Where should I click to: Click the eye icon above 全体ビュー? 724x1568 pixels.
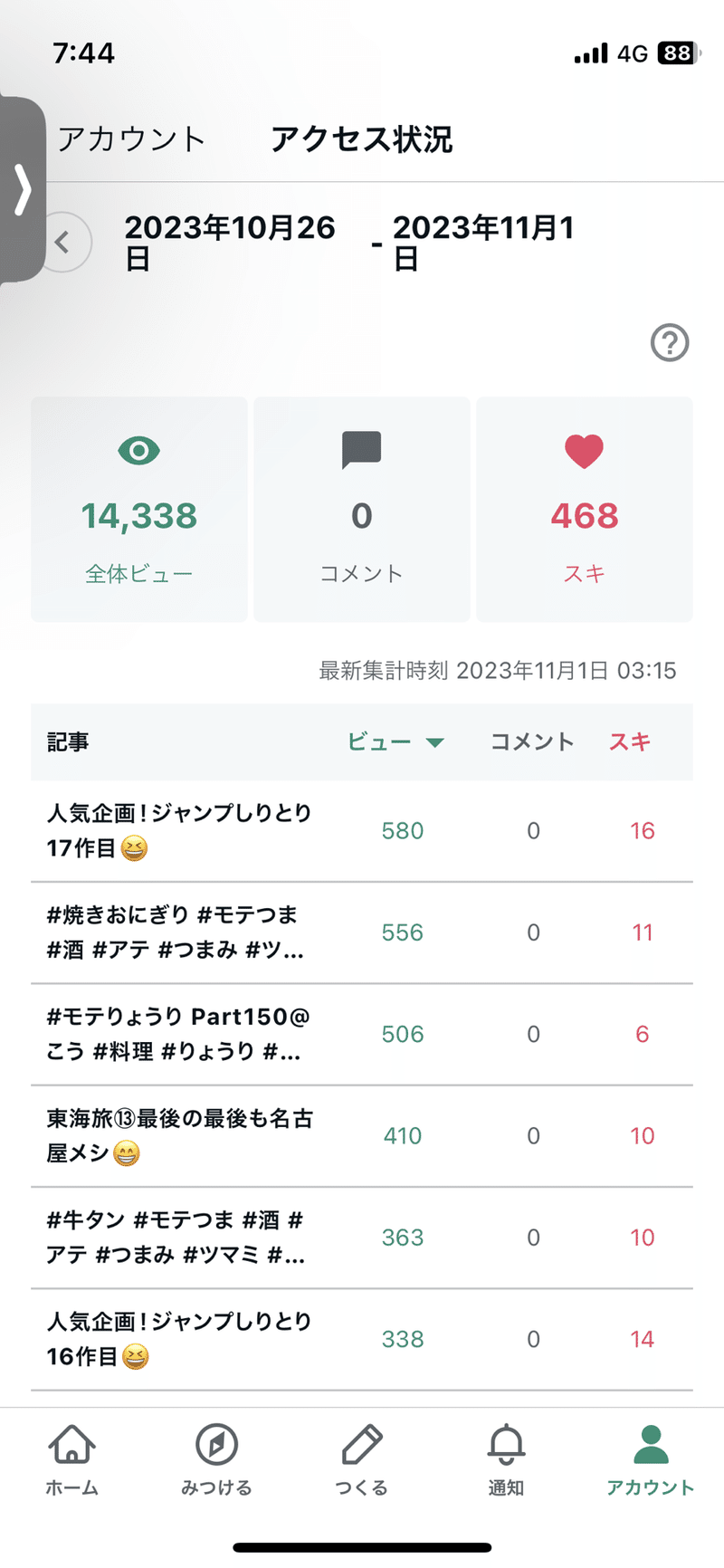[x=138, y=450]
